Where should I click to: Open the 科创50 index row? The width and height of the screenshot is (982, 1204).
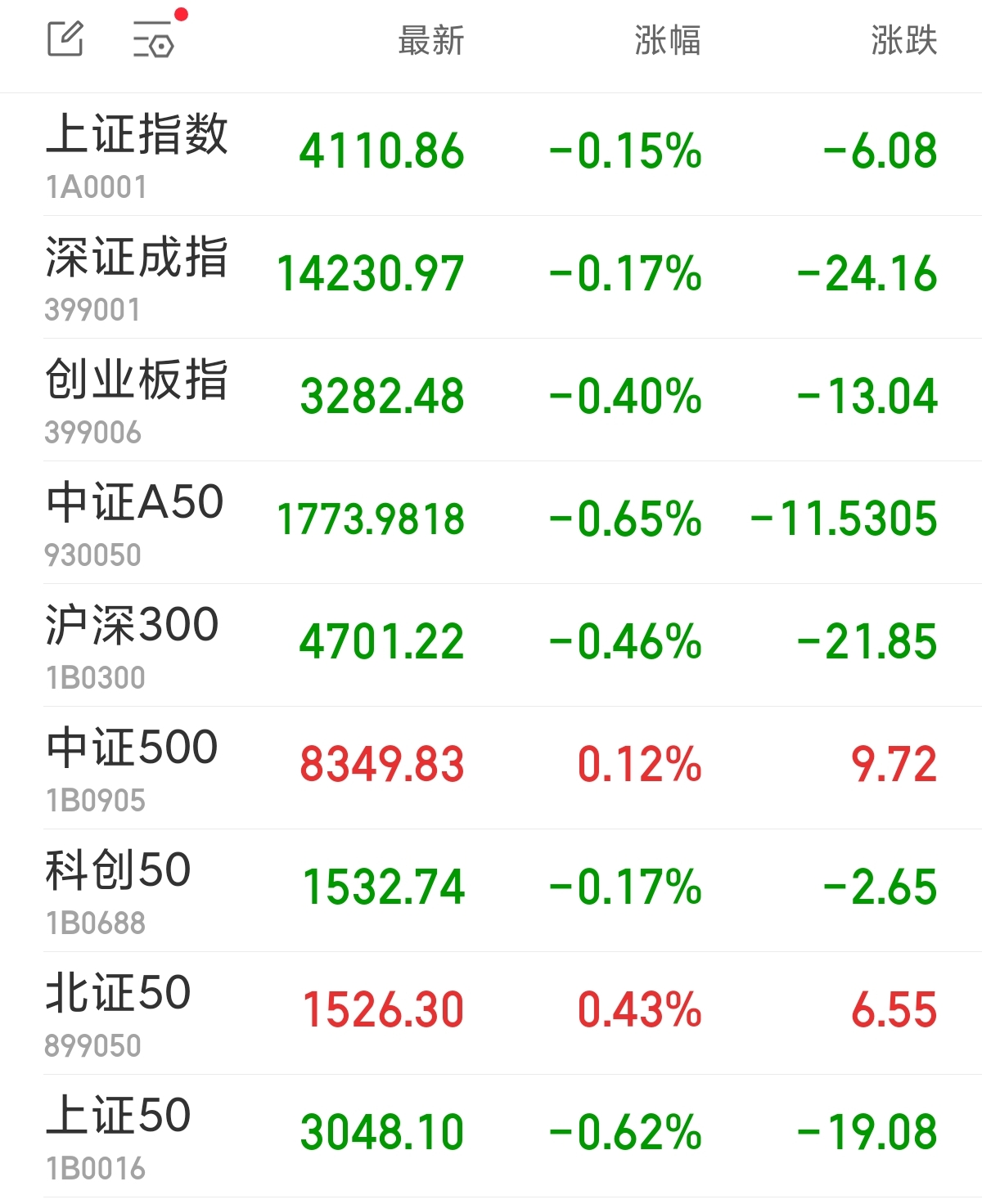491,891
